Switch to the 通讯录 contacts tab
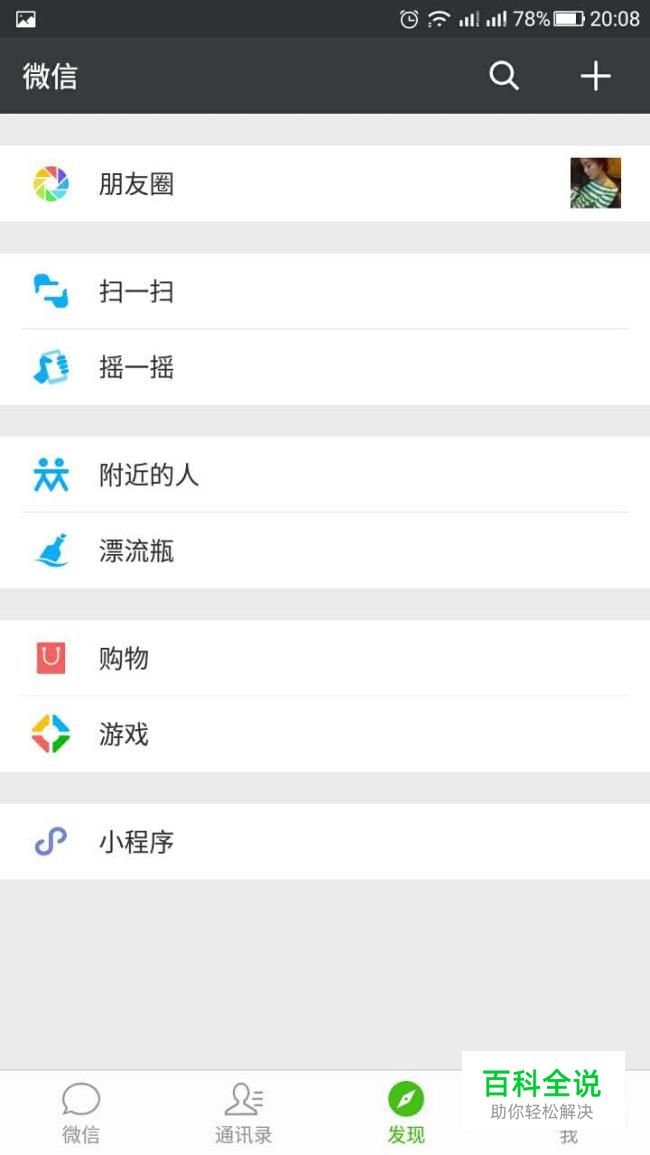 (x=244, y=1113)
